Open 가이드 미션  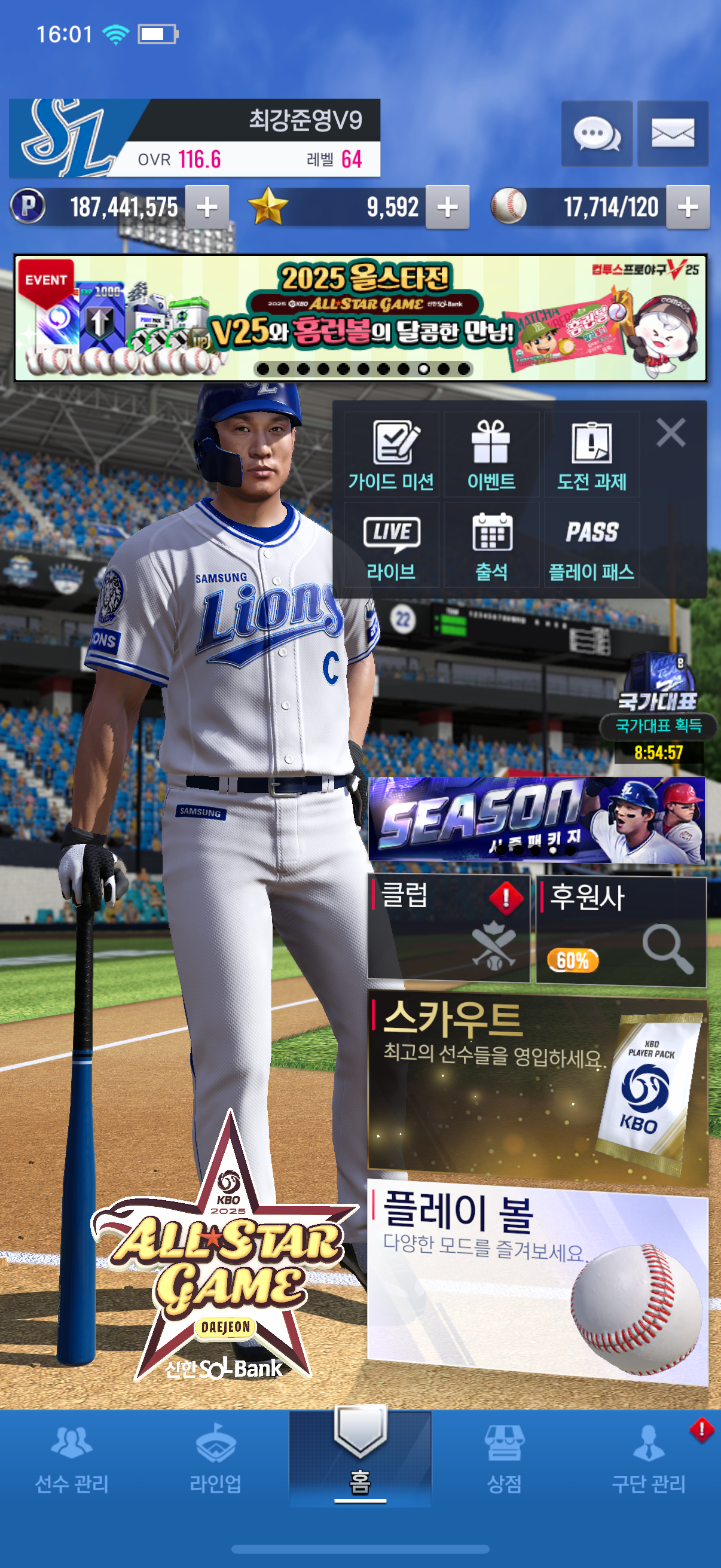coord(391,454)
